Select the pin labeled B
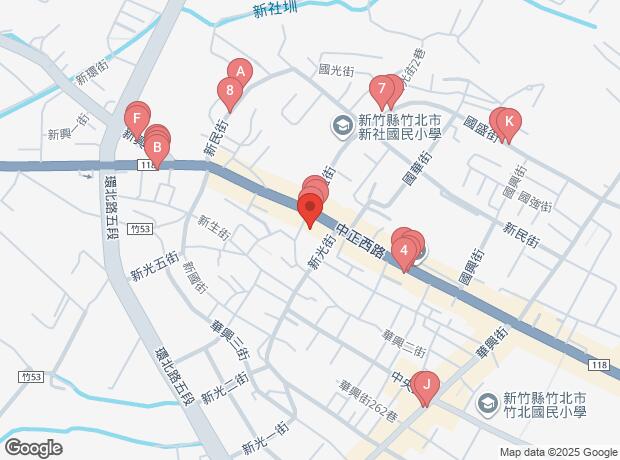 tap(157, 146)
